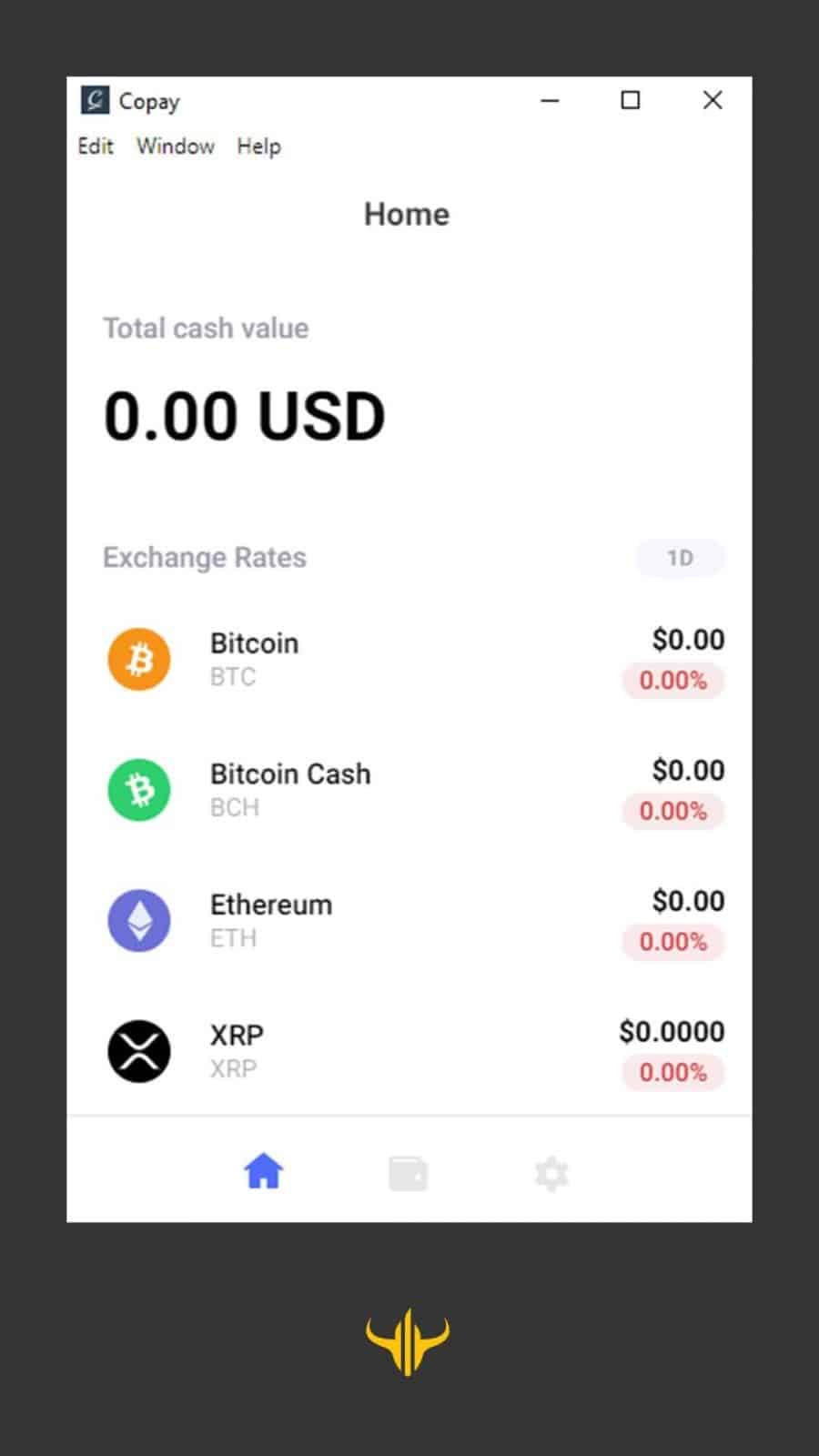Click the Copay logo in title bar

[96, 100]
